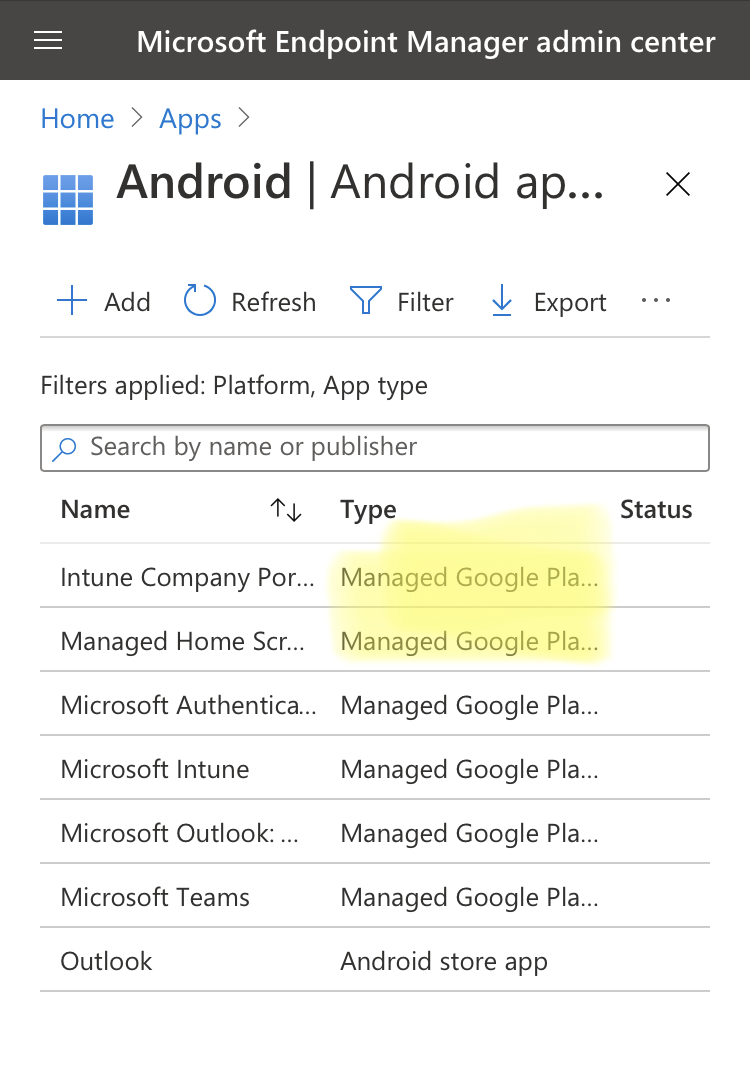
Task: Navigate to Home via the breadcrumb
Action: [77, 118]
